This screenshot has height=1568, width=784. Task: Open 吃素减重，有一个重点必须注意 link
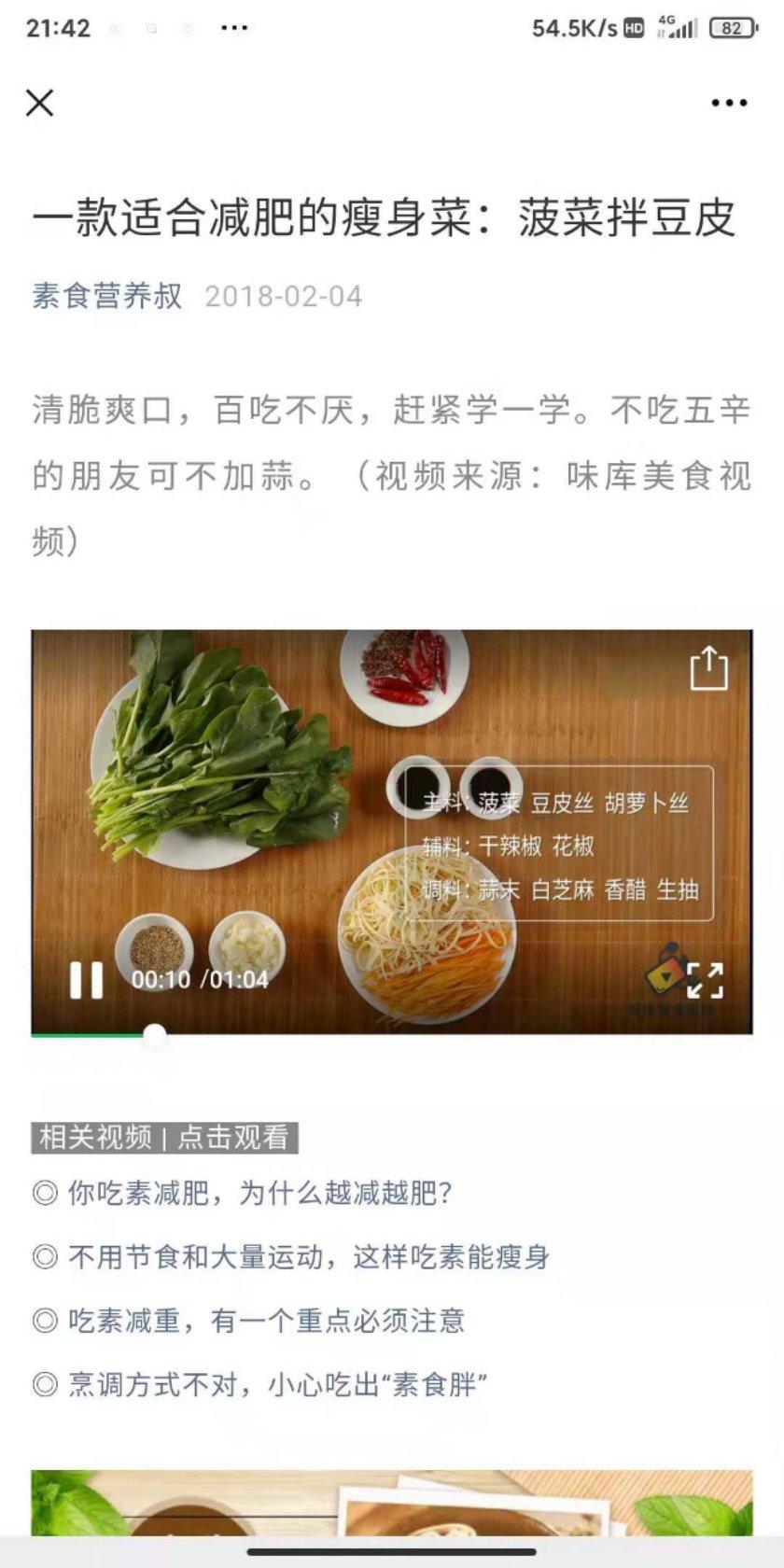click(x=266, y=1321)
